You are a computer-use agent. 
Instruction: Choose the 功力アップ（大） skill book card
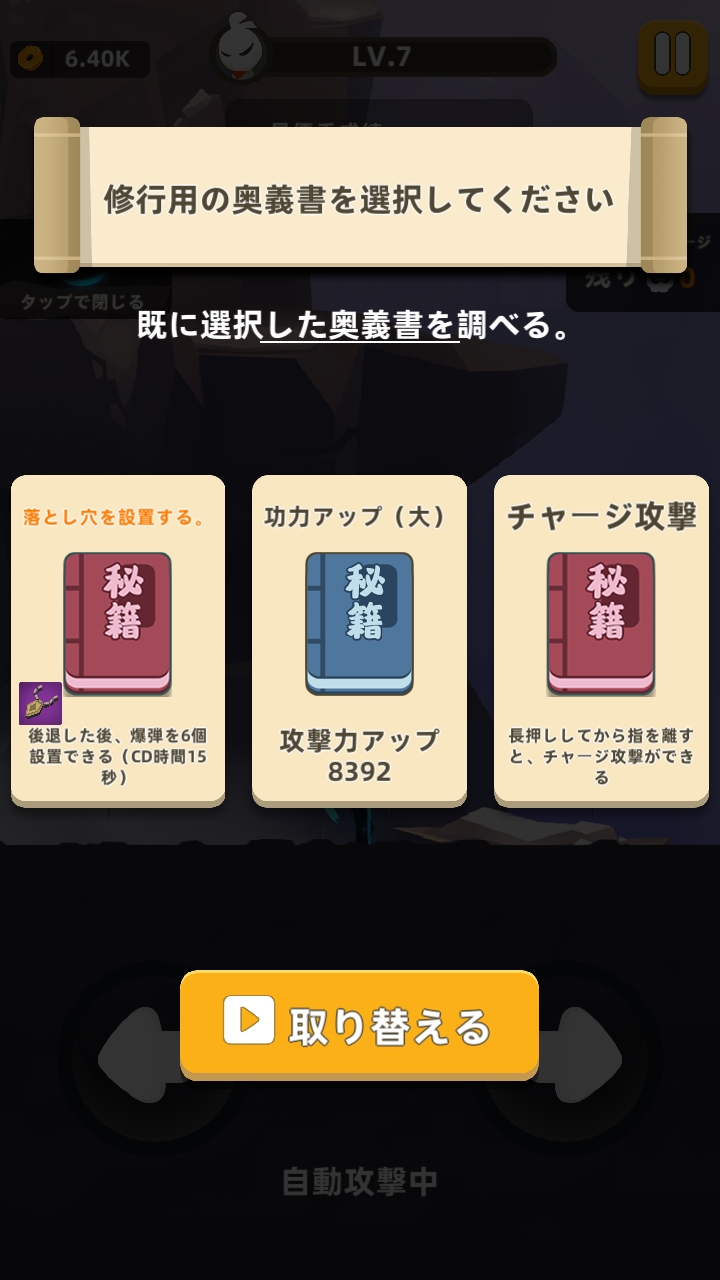[359, 640]
